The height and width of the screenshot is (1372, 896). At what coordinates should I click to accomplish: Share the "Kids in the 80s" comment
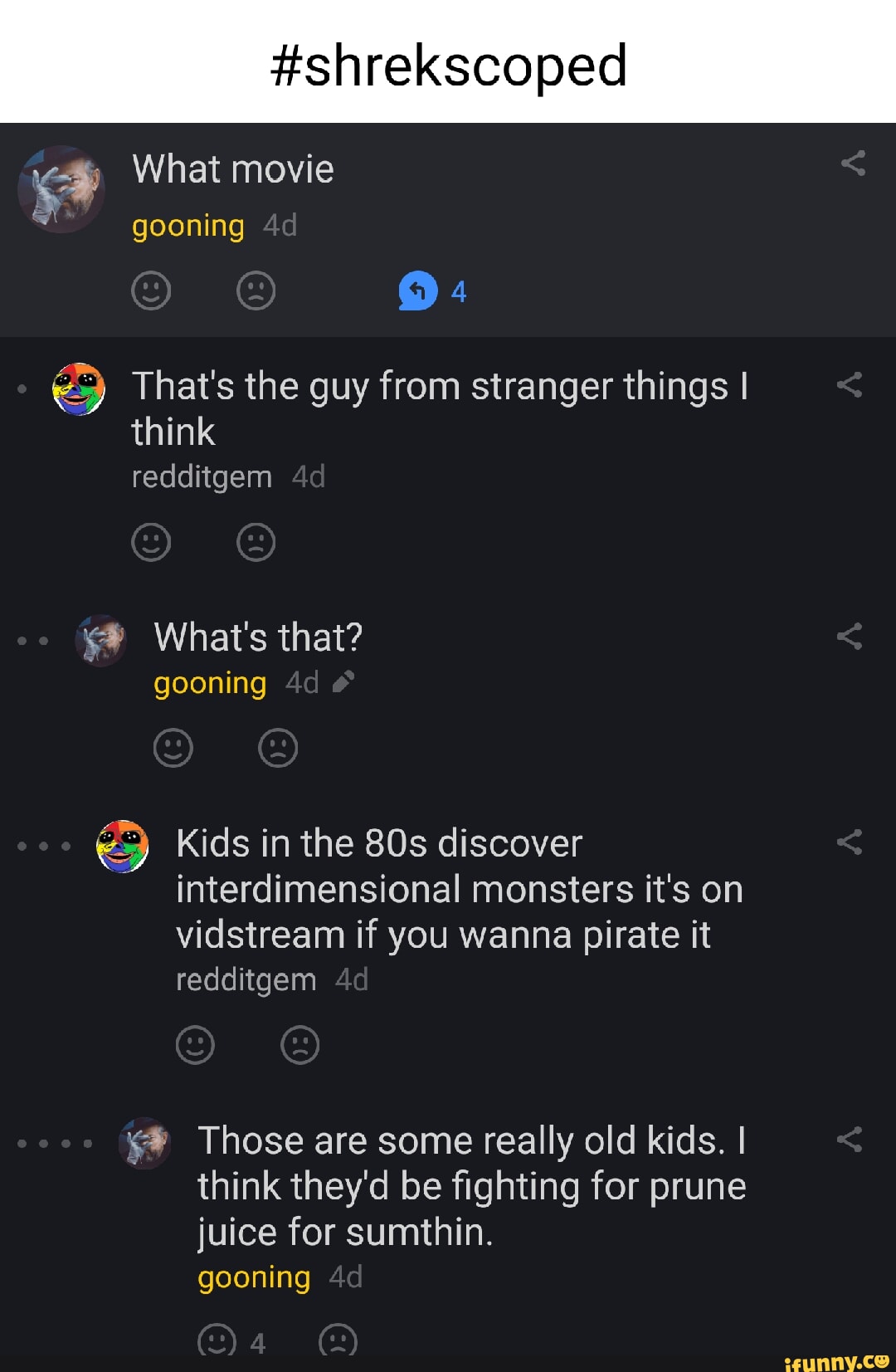click(850, 842)
